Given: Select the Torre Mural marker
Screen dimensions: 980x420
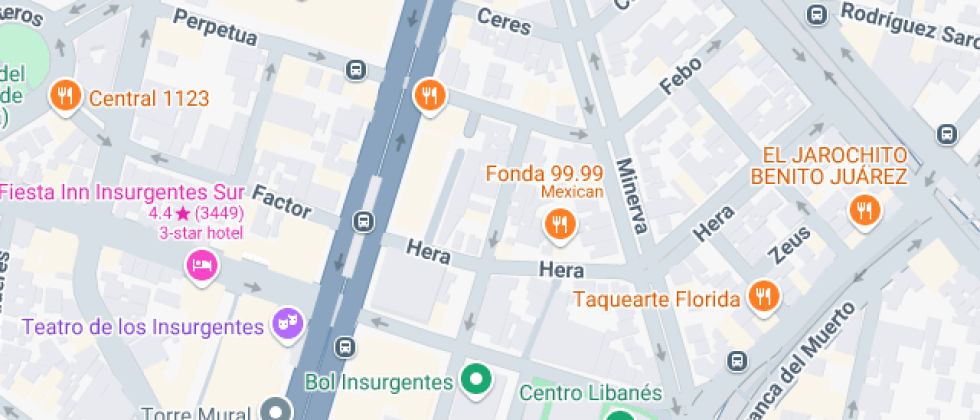Looking at the screenshot, I should coord(276,410).
